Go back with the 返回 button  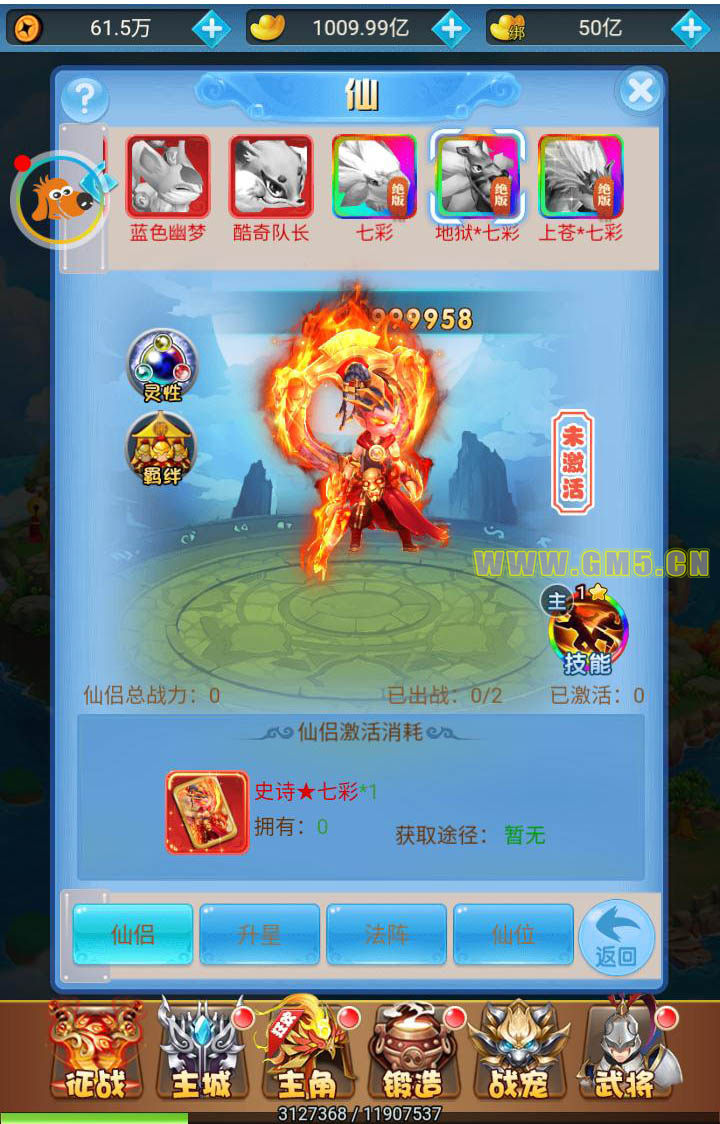tap(616, 938)
